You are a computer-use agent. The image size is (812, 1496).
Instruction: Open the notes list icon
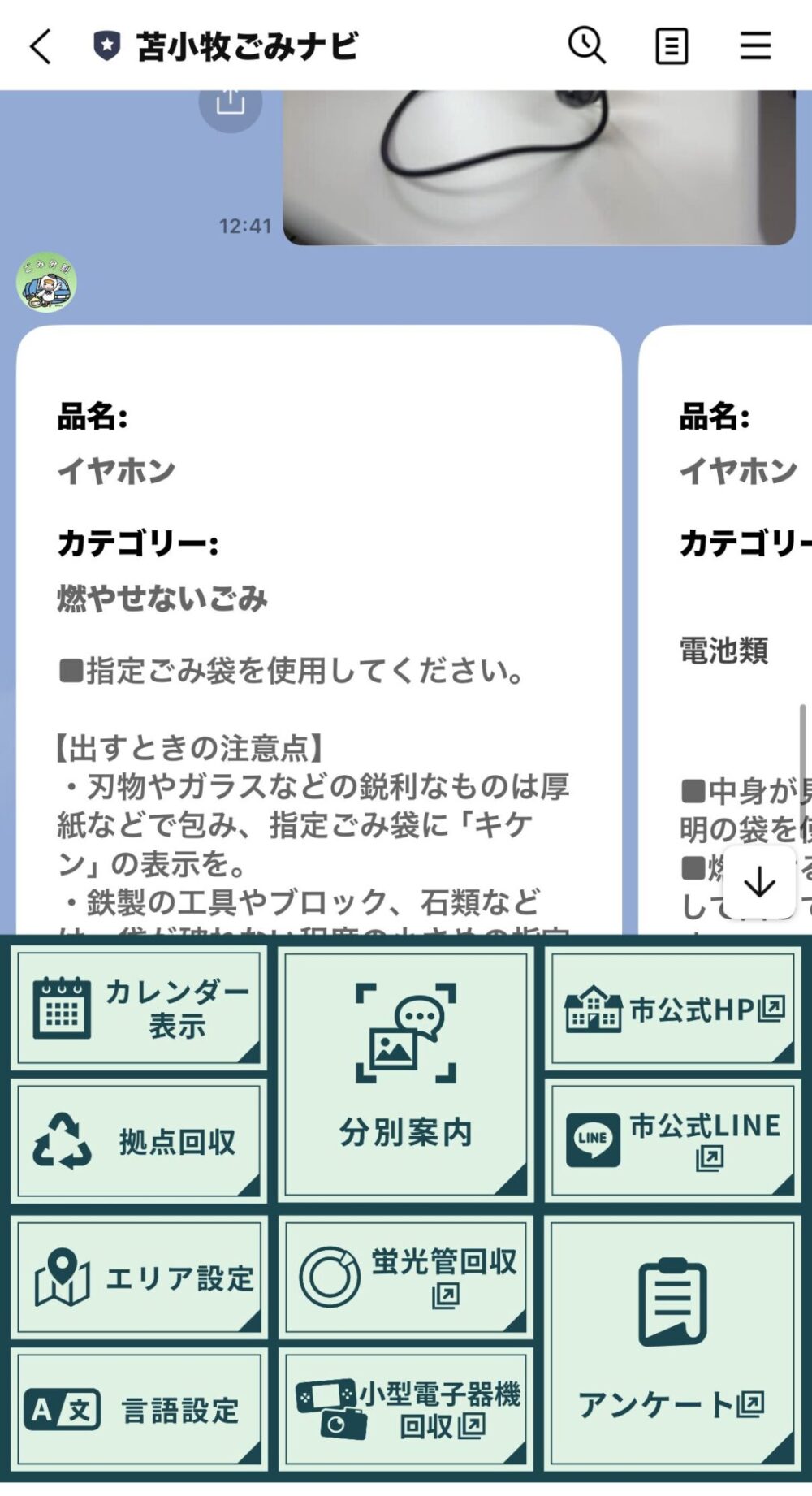click(x=672, y=46)
